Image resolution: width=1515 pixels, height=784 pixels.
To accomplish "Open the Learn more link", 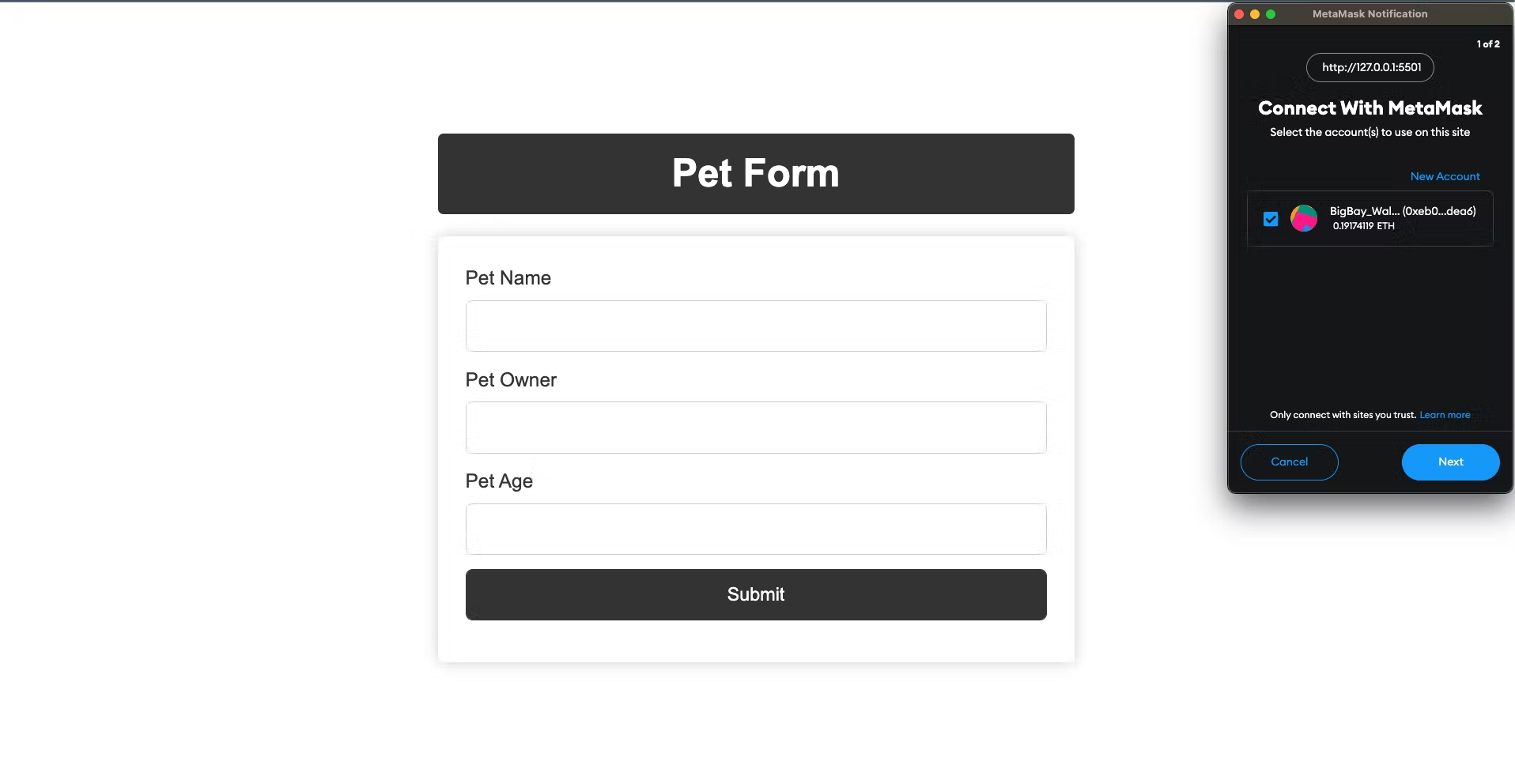I will tap(1445, 415).
